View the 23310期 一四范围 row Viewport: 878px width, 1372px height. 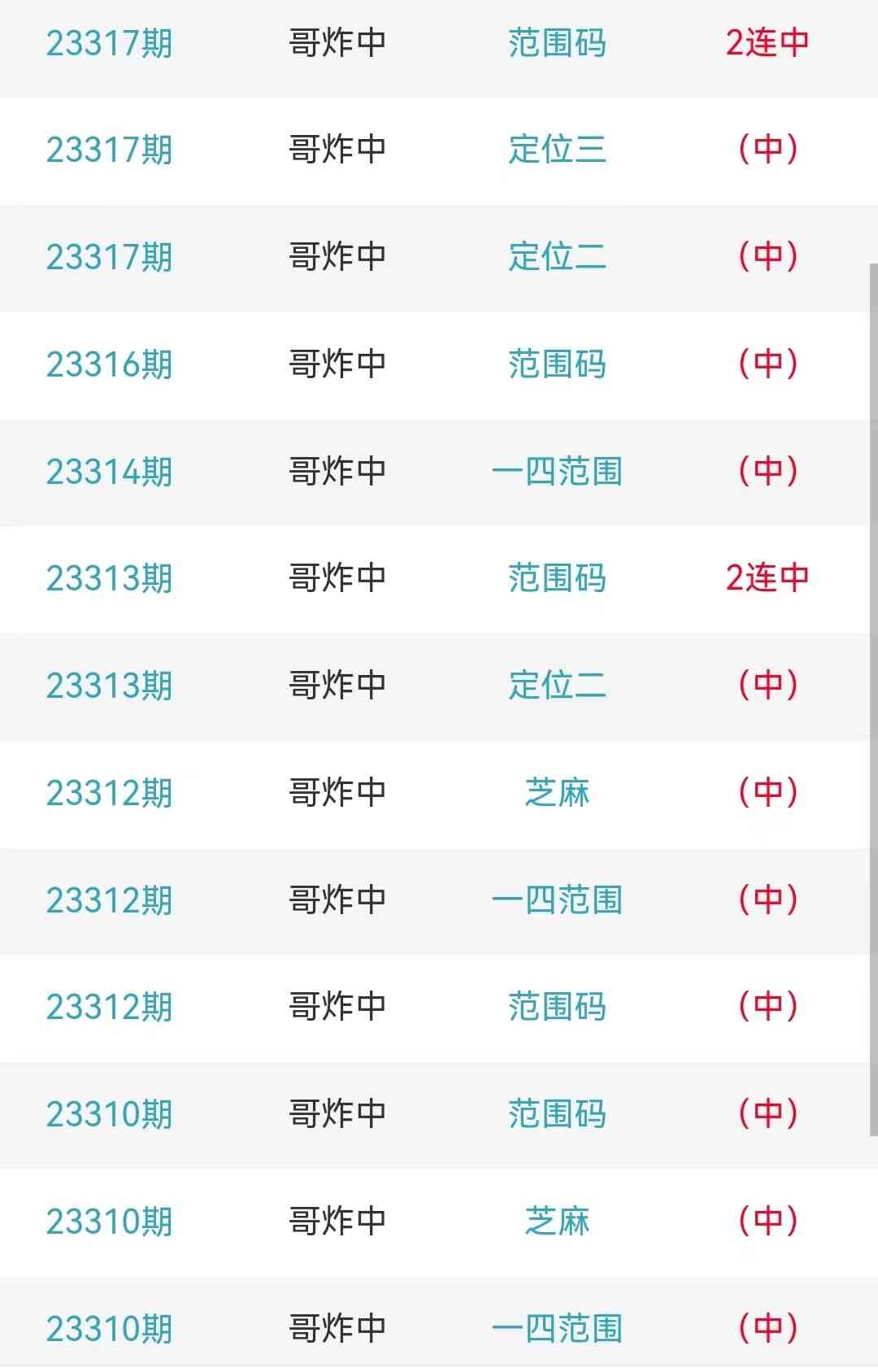557,1328
